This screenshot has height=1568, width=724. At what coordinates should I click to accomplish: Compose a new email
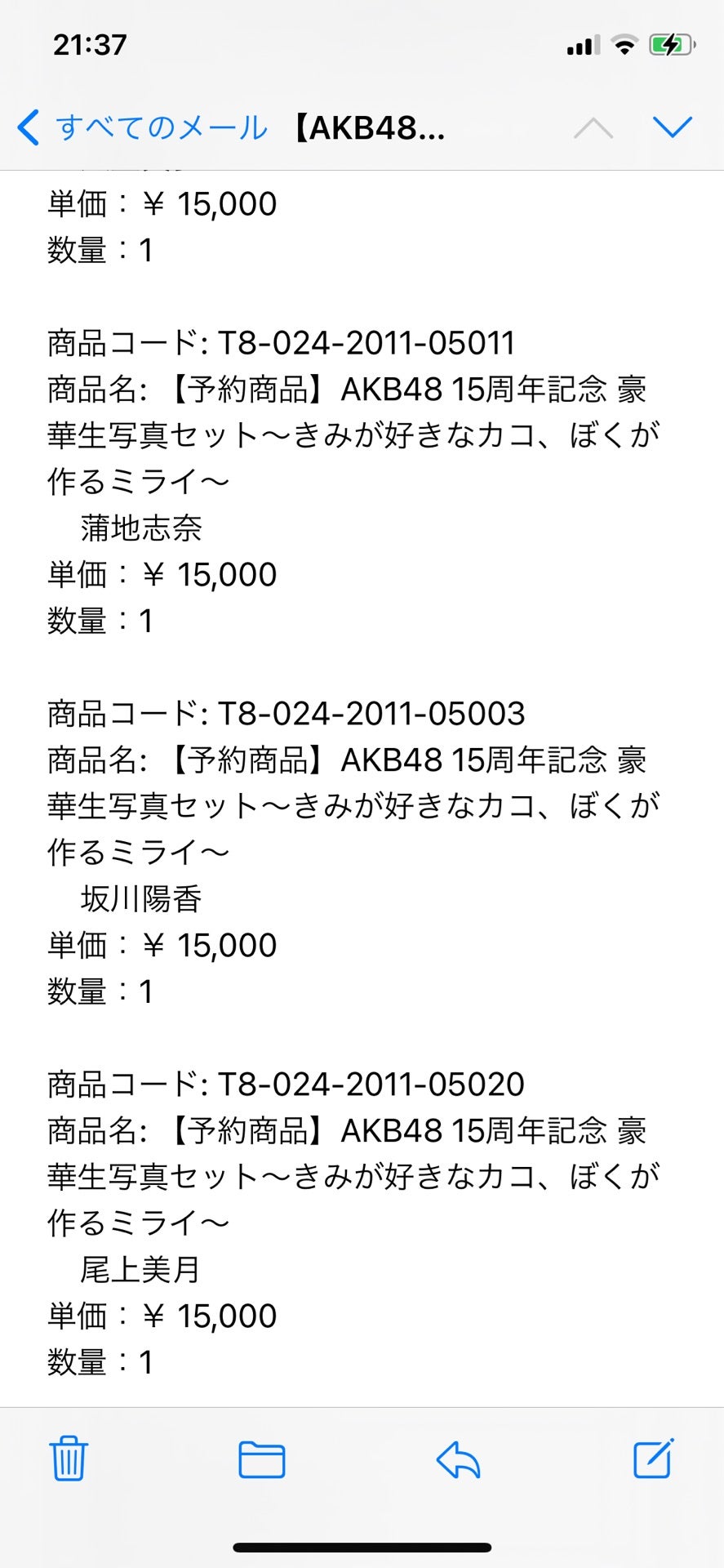click(654, 1459)
